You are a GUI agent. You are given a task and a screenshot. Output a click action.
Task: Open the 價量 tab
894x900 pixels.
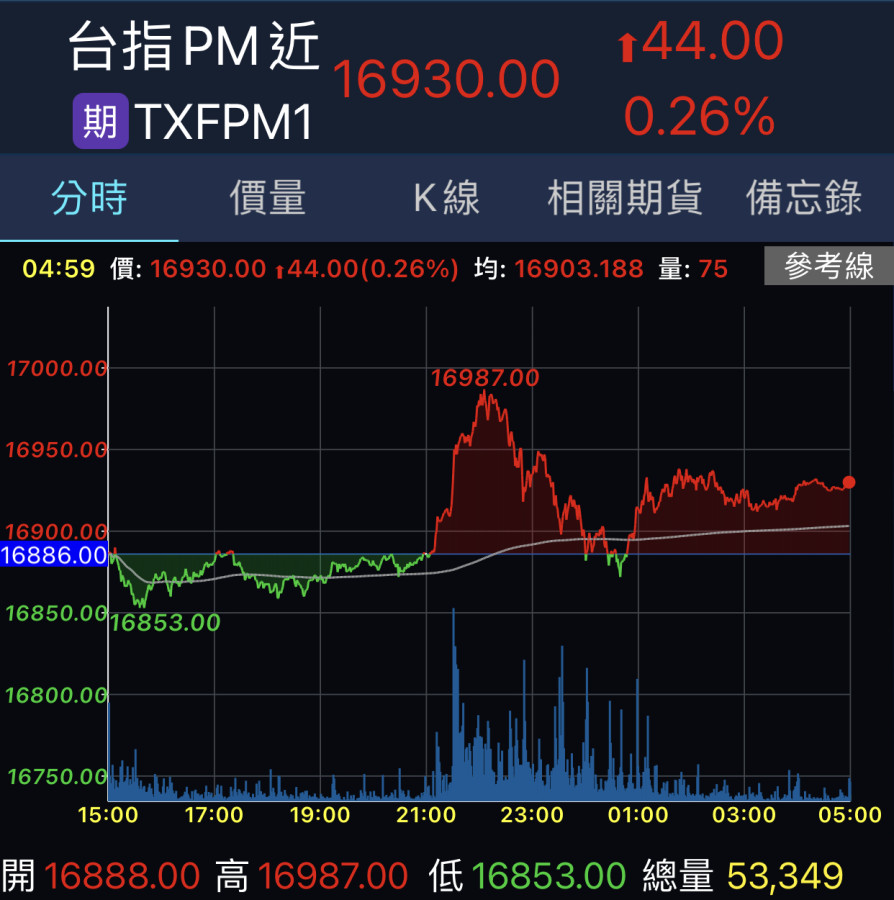(x=268, y=198)
